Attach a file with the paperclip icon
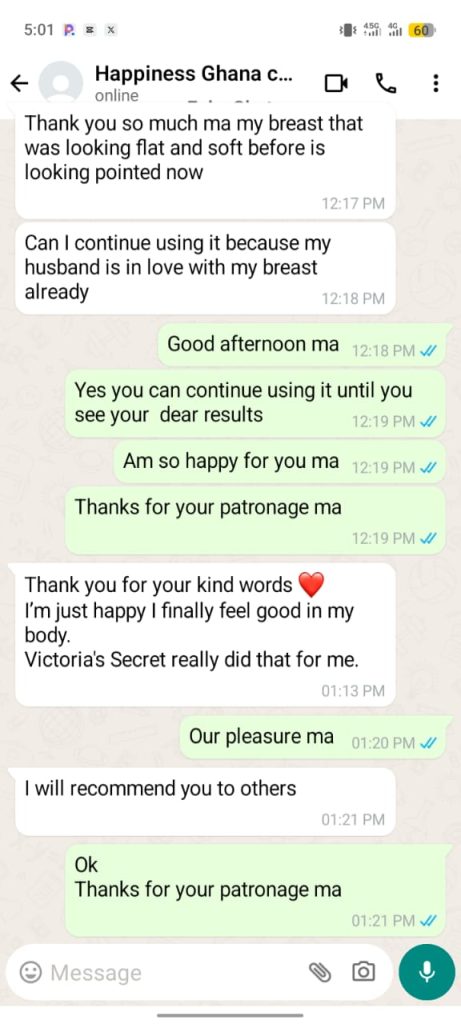461x1024 pixels. coord(320,972)
